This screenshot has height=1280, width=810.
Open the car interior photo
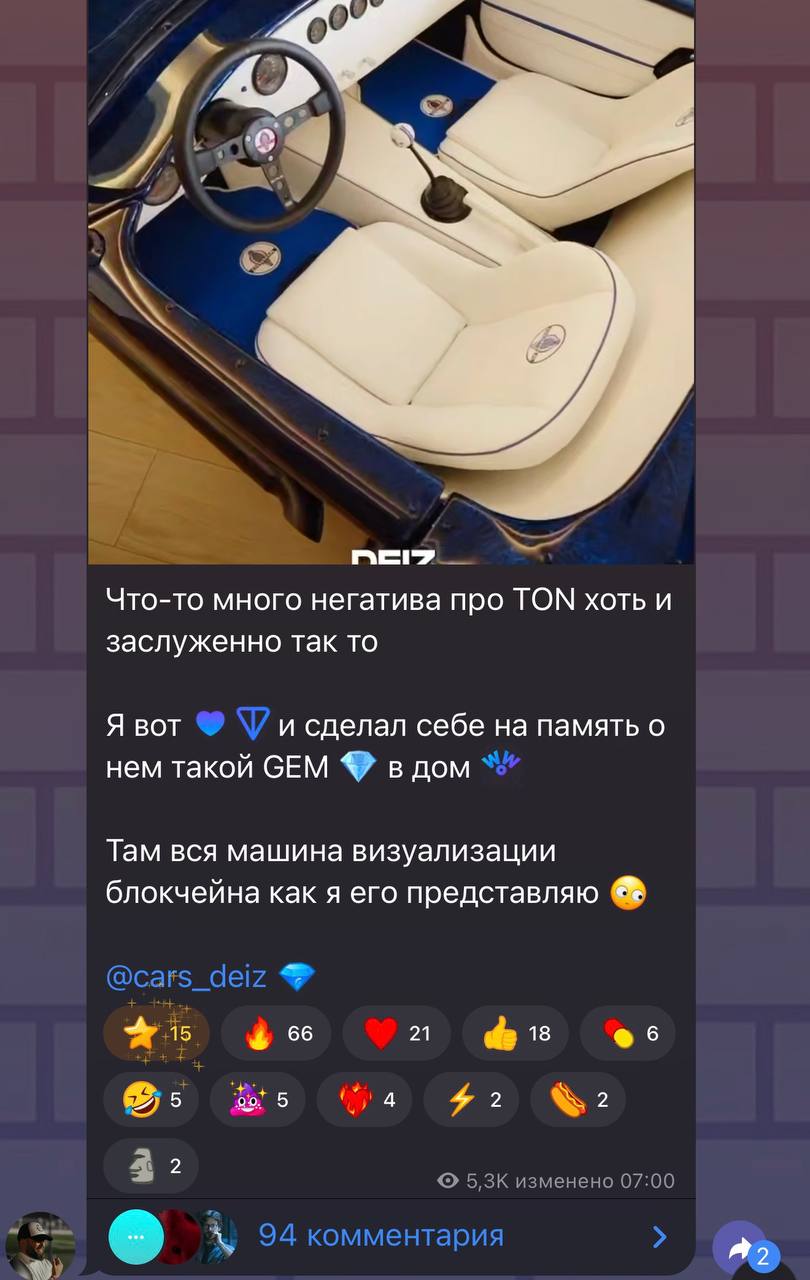(390, 280)
